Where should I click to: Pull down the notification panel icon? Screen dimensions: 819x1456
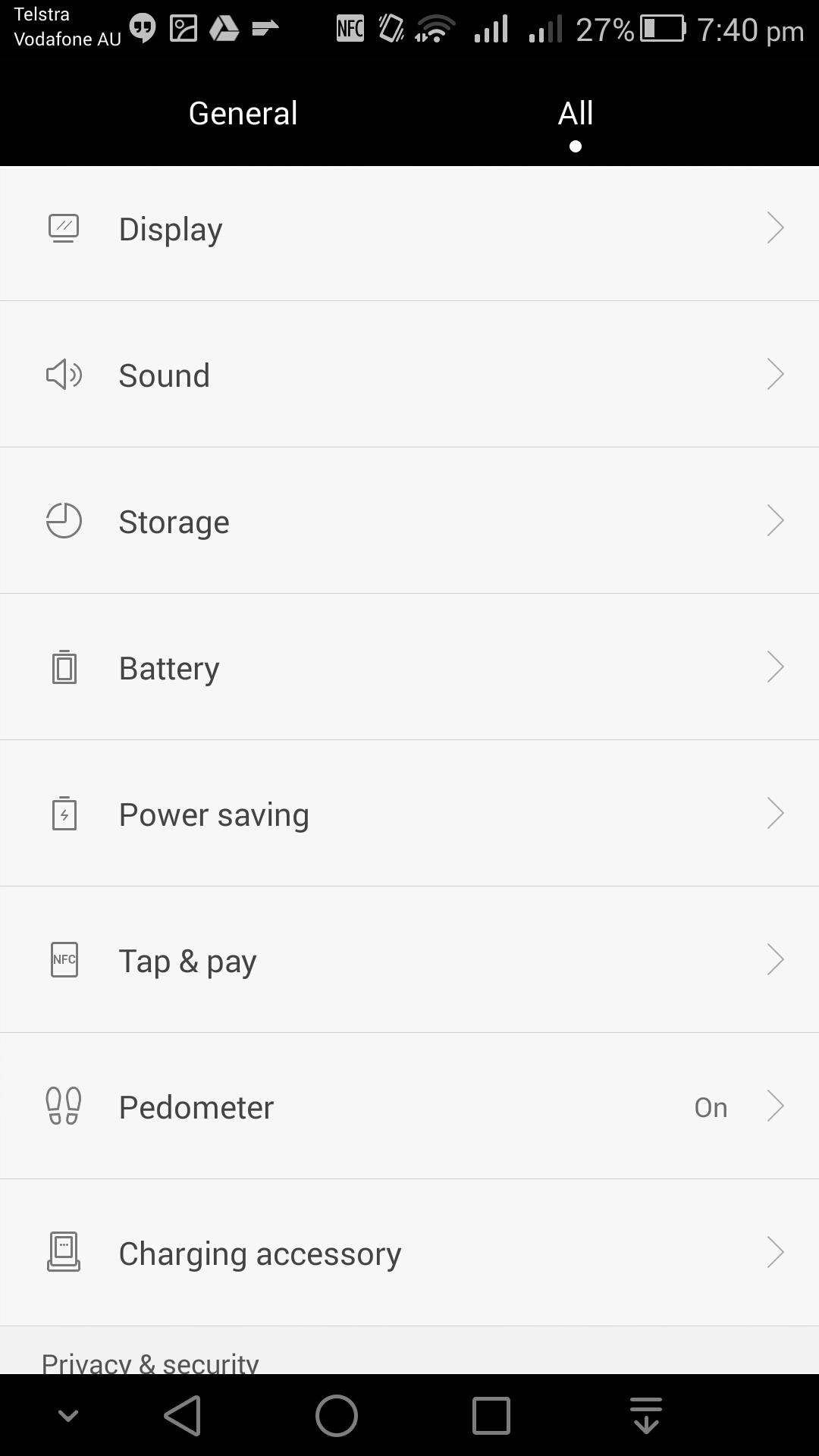pos(646,1416)
